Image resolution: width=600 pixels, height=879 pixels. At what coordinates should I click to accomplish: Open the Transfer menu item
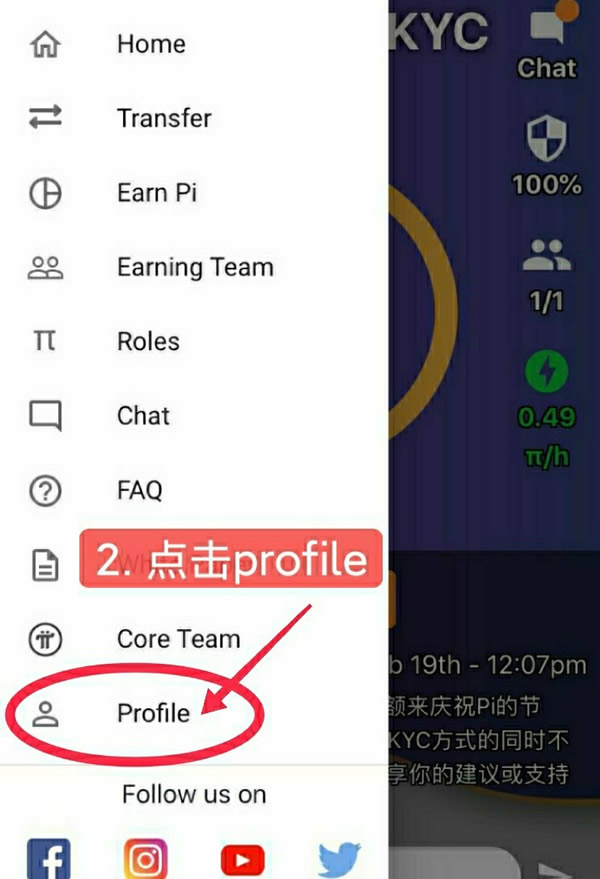coord(163,118)
